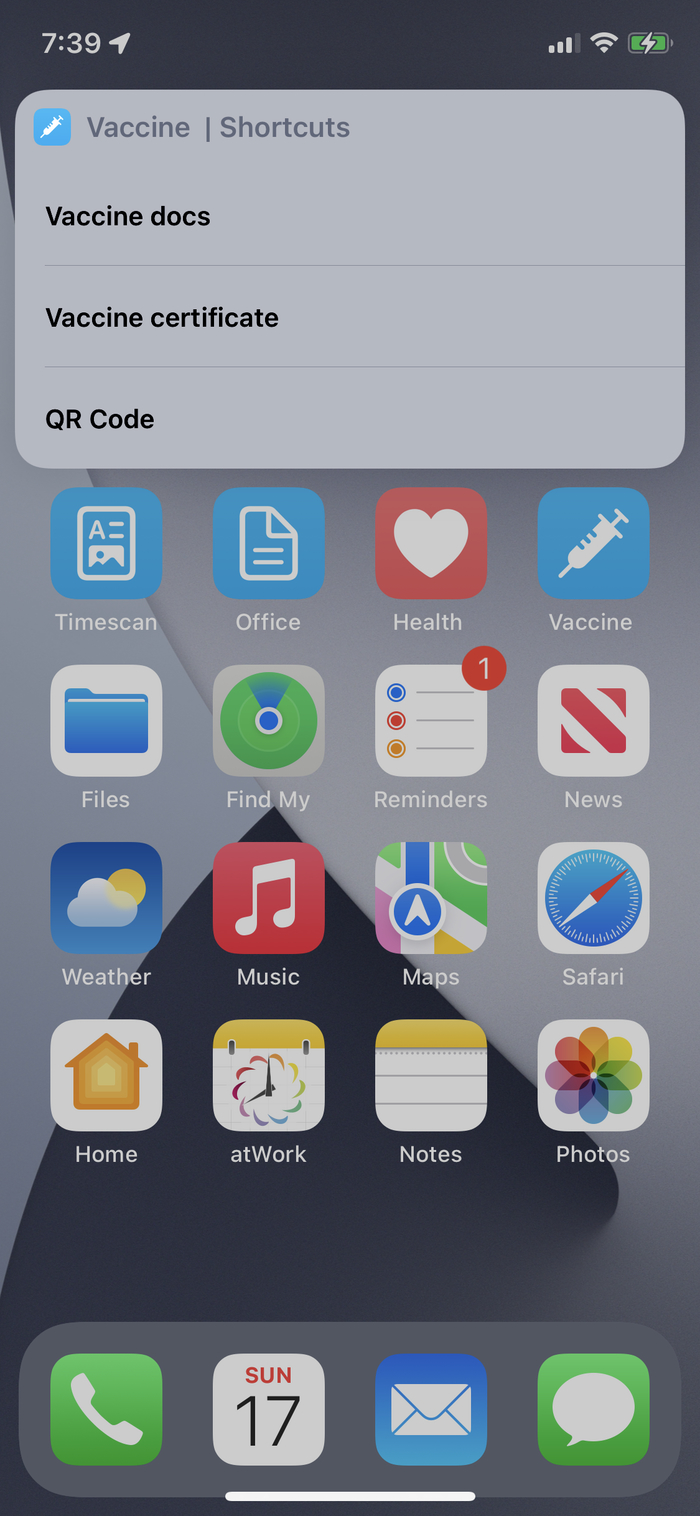The width and height of the screenshot is (700, 1516).
Task: Launch the Safari browser
Action: tap(593, 897)
